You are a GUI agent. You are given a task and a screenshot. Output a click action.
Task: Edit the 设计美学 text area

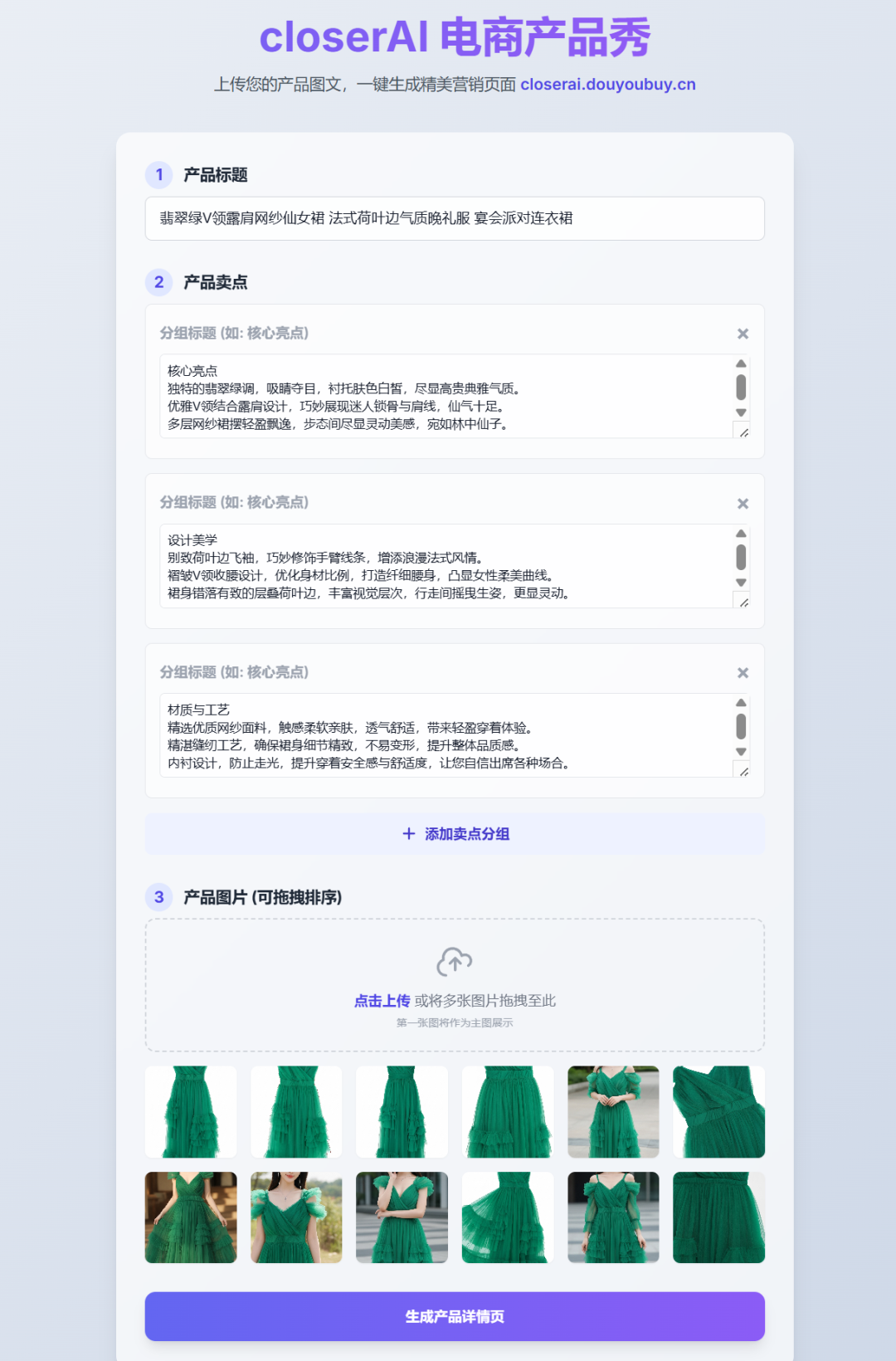pyautogui.click(x=446, y=567)
